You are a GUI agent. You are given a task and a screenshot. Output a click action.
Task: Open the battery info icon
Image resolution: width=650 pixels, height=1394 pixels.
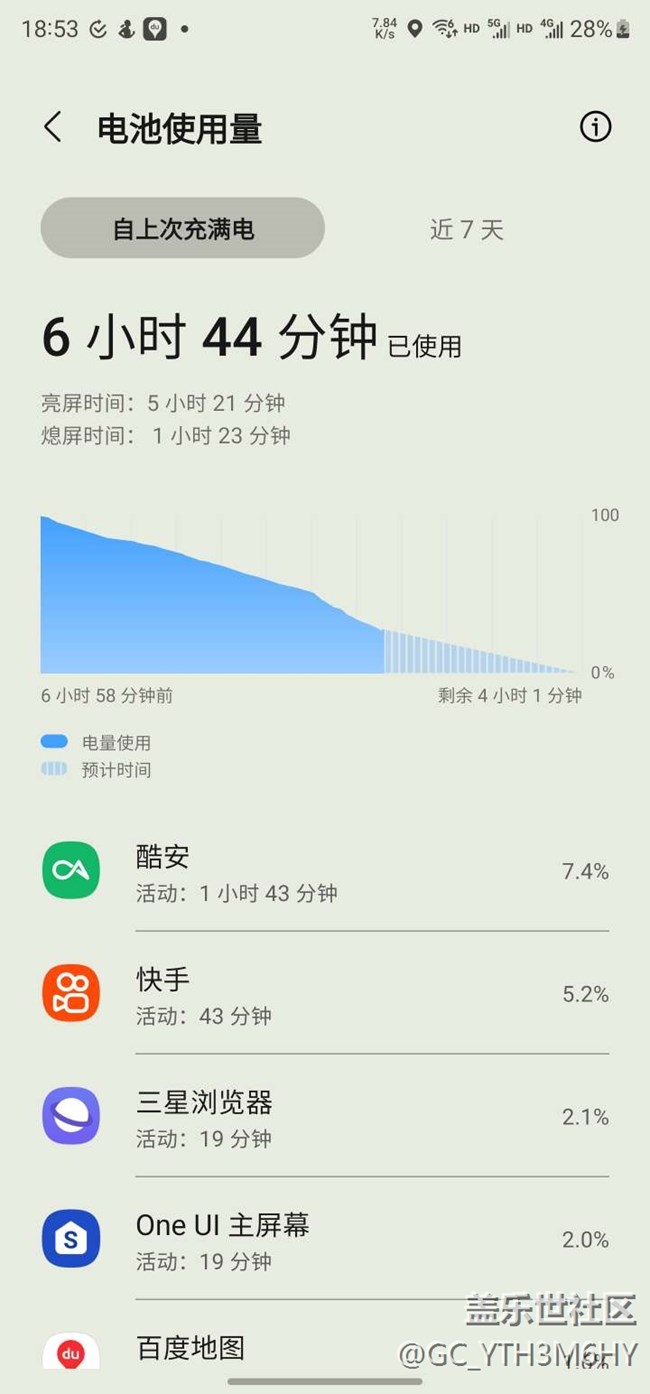pyautogui.click(x=595, y=127)
